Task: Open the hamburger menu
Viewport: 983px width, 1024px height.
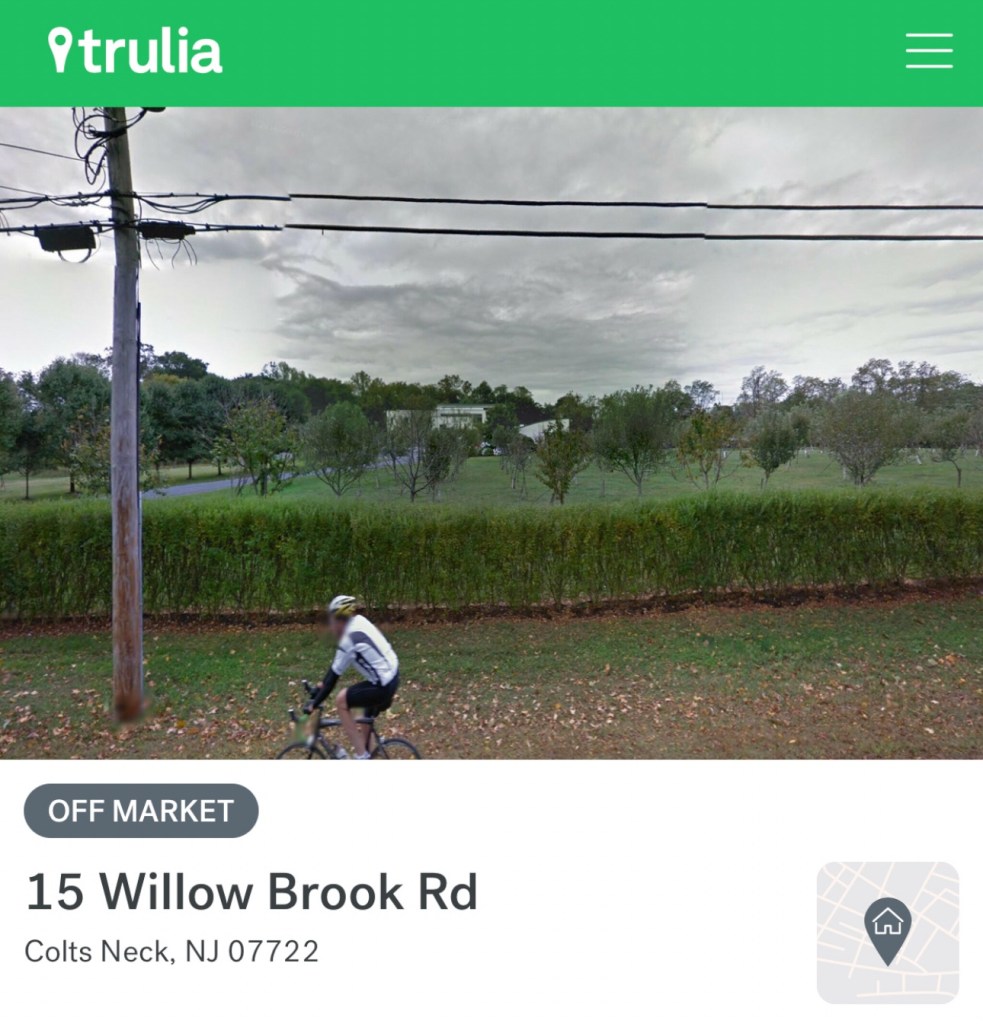Action: (x=928, y=51)
